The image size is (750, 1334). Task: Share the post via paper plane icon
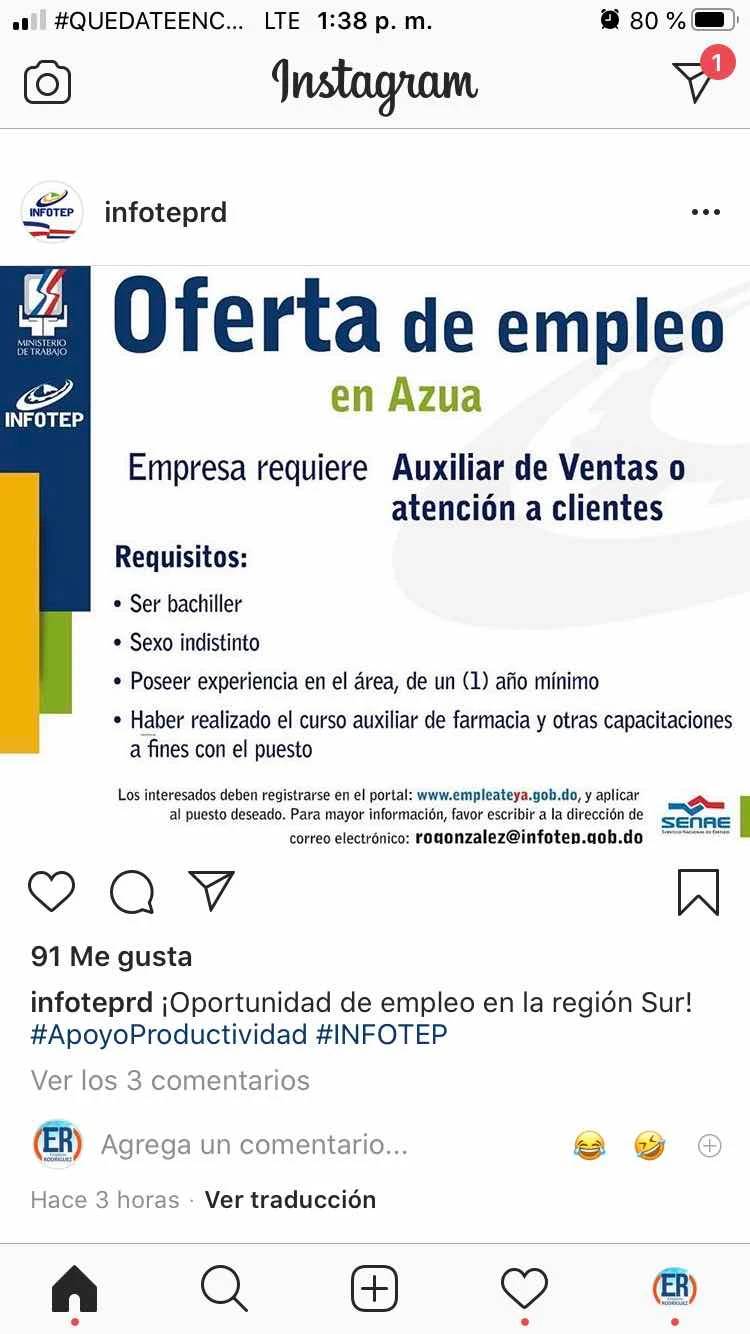point(211,890)
